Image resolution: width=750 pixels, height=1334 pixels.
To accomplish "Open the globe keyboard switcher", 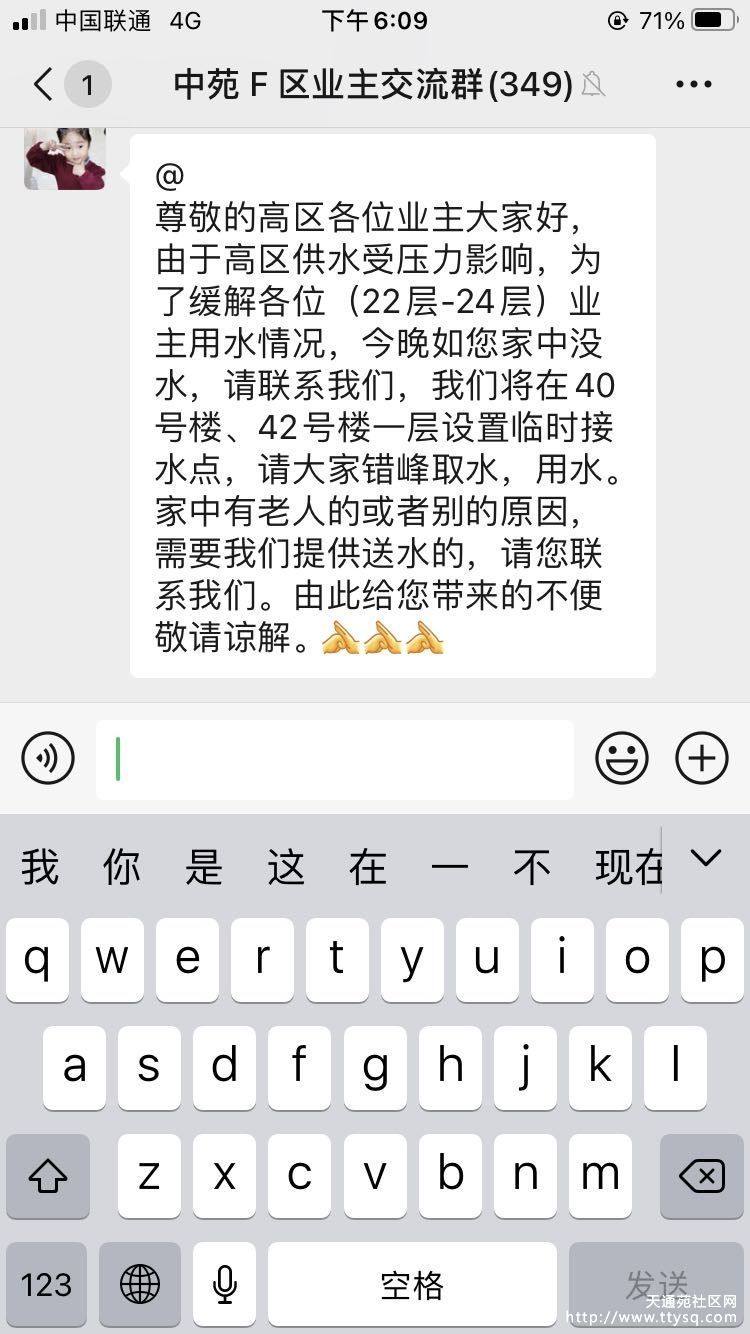I will point(140,1284).
